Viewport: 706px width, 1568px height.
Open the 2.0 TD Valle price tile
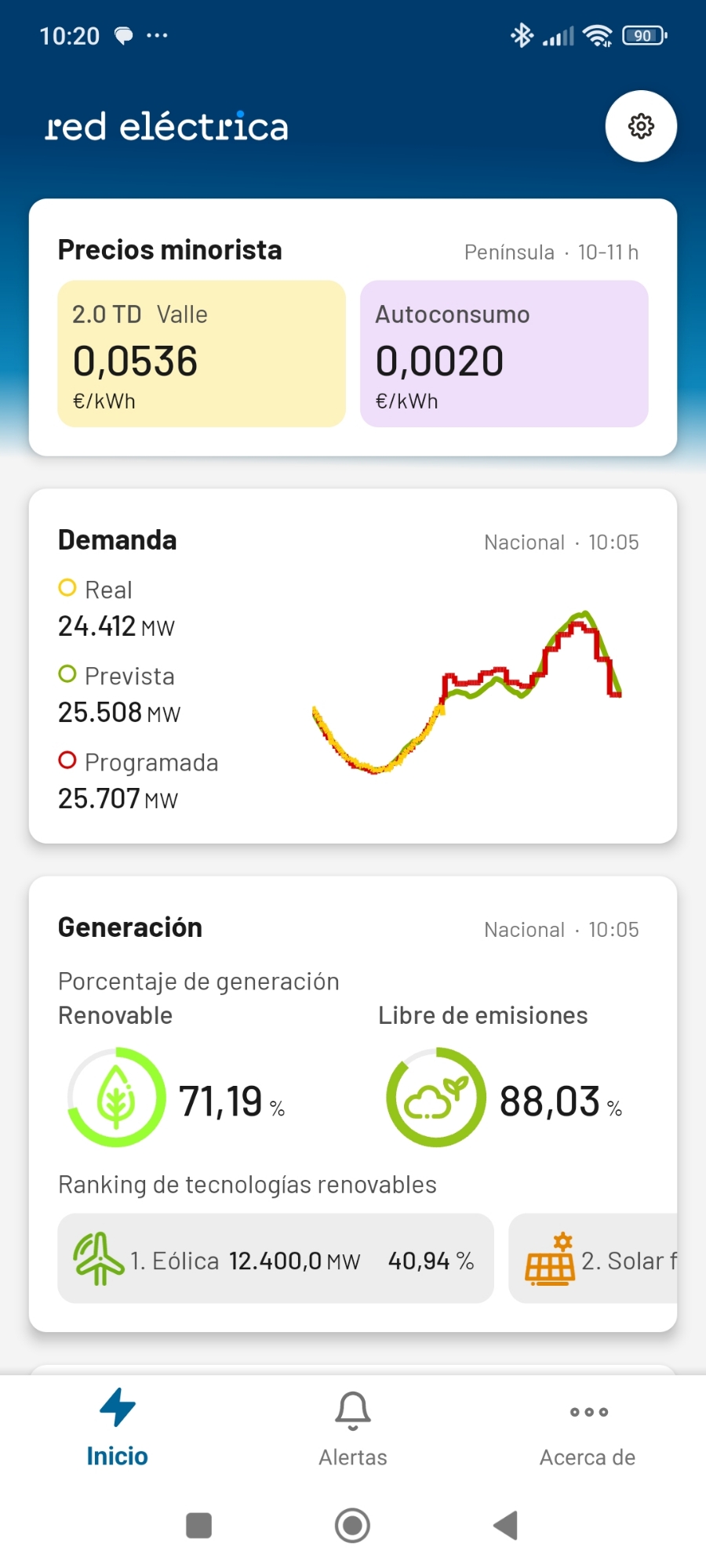(x=202, y=354)
